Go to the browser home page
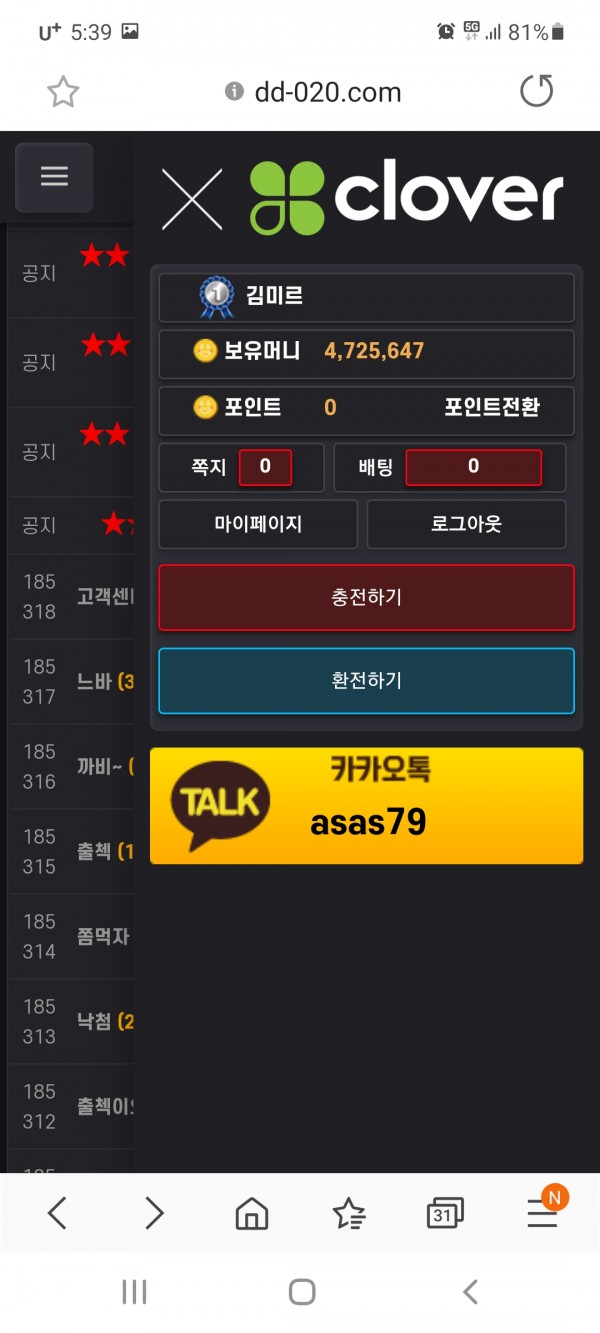Screen dimensions: 600x1333 pyautogui.click(x=252, y=1213)
